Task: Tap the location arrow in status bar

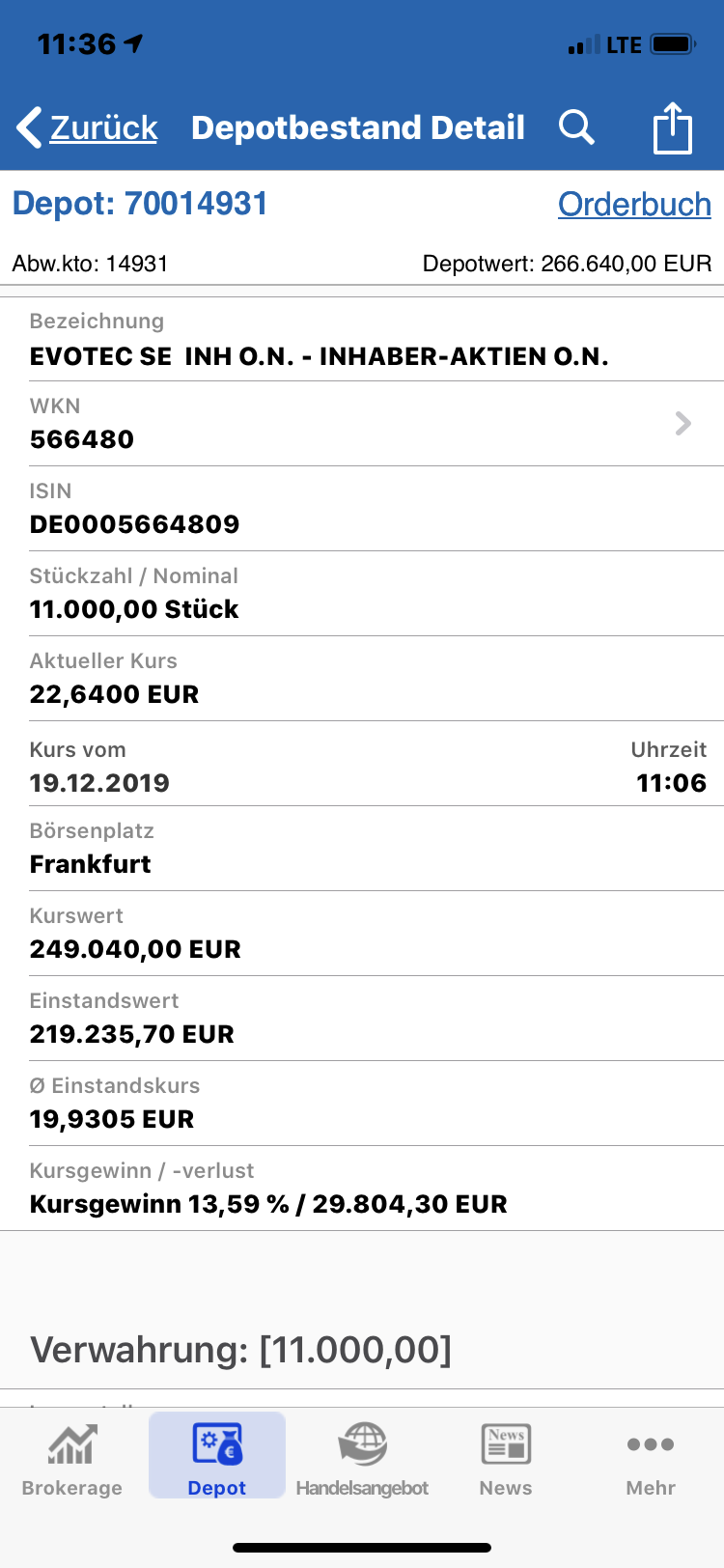Action: 132,42
